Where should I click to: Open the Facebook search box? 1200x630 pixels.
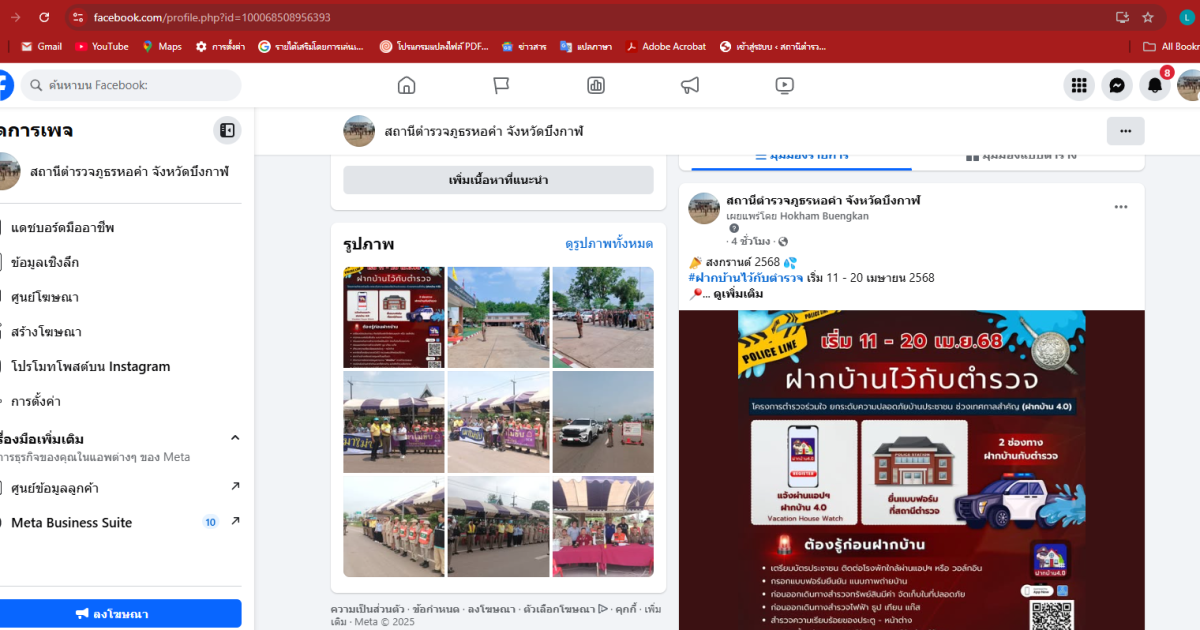click(x=130, y=86)
